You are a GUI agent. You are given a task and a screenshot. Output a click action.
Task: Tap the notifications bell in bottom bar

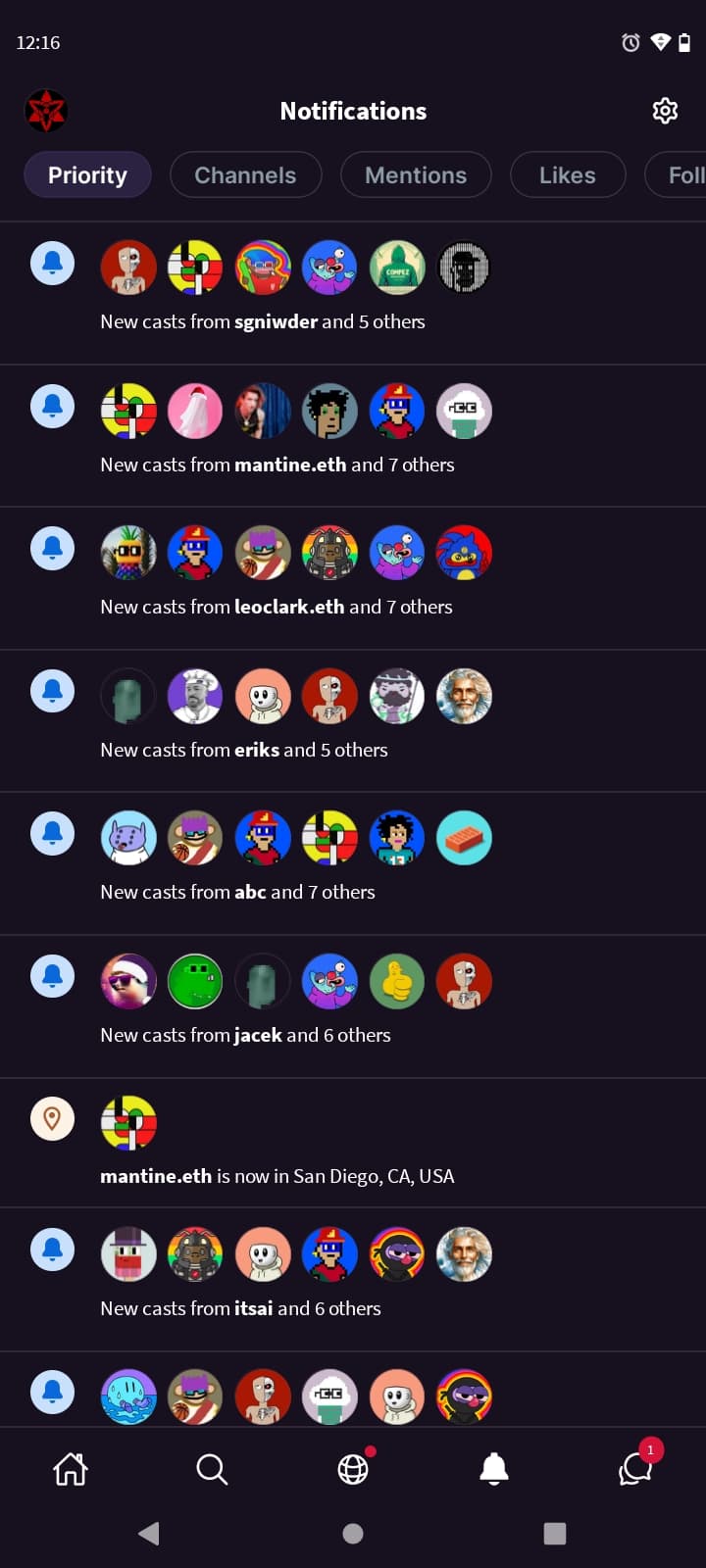(494, 1469)
